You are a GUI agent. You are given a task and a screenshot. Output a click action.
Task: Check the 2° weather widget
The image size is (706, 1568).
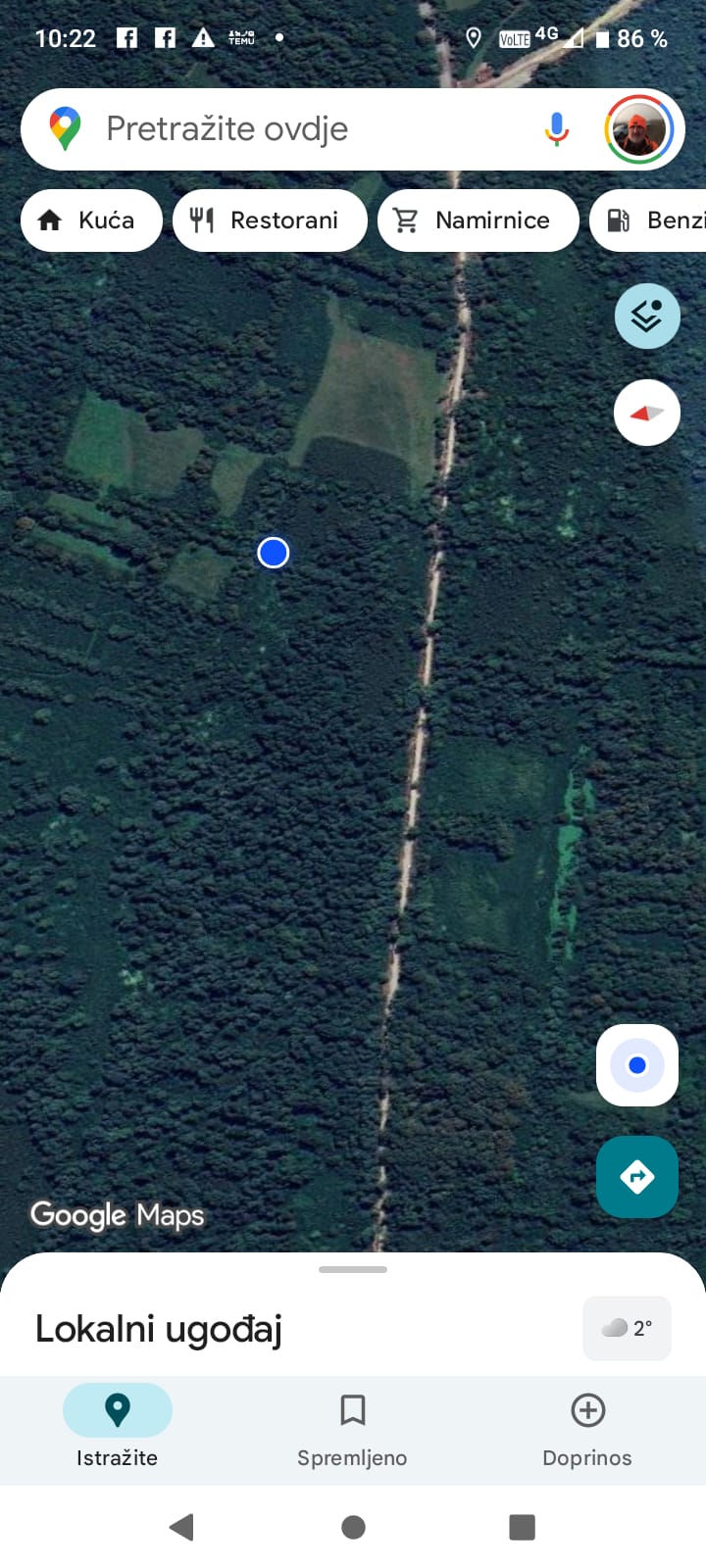pyautogui.click(x=628, y=1328)
